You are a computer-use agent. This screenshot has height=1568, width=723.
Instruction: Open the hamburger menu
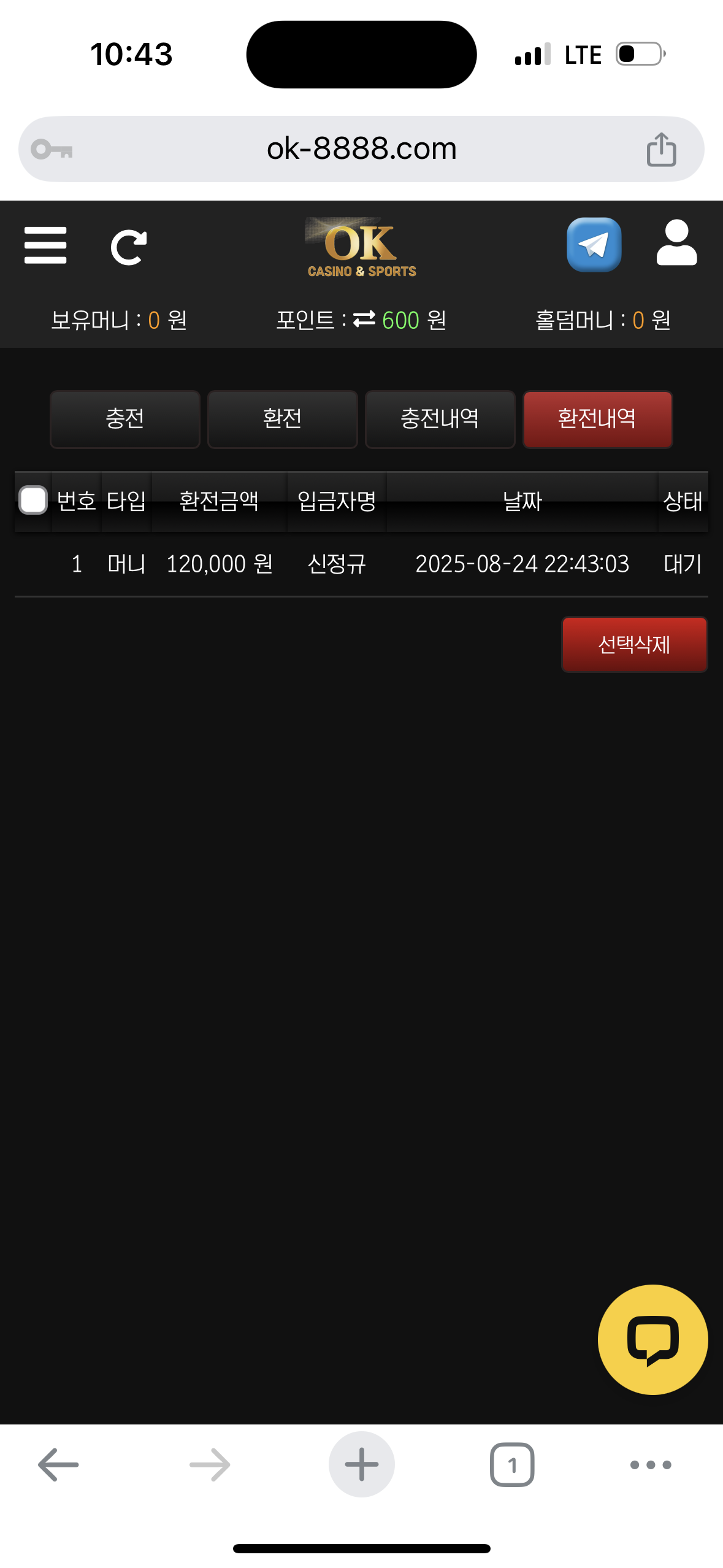click(45, 245)
